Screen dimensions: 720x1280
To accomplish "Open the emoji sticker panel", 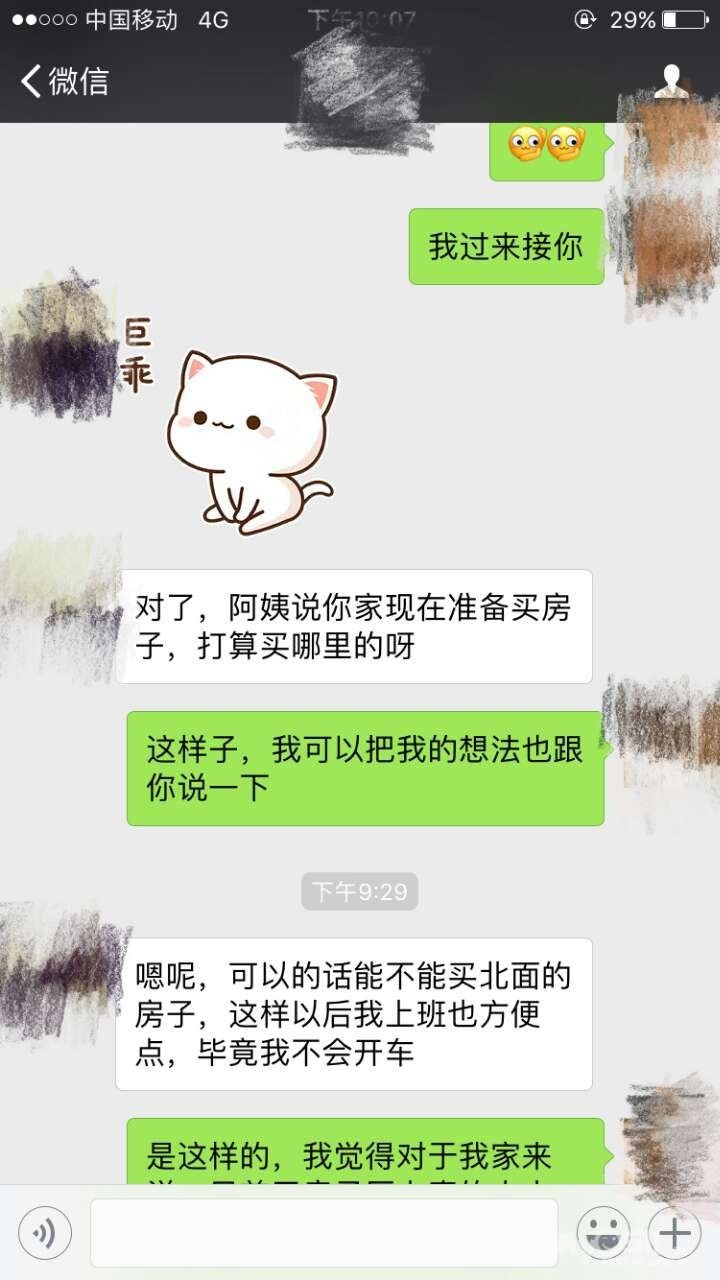I will pyautogui.click(x=603, y=1233).
